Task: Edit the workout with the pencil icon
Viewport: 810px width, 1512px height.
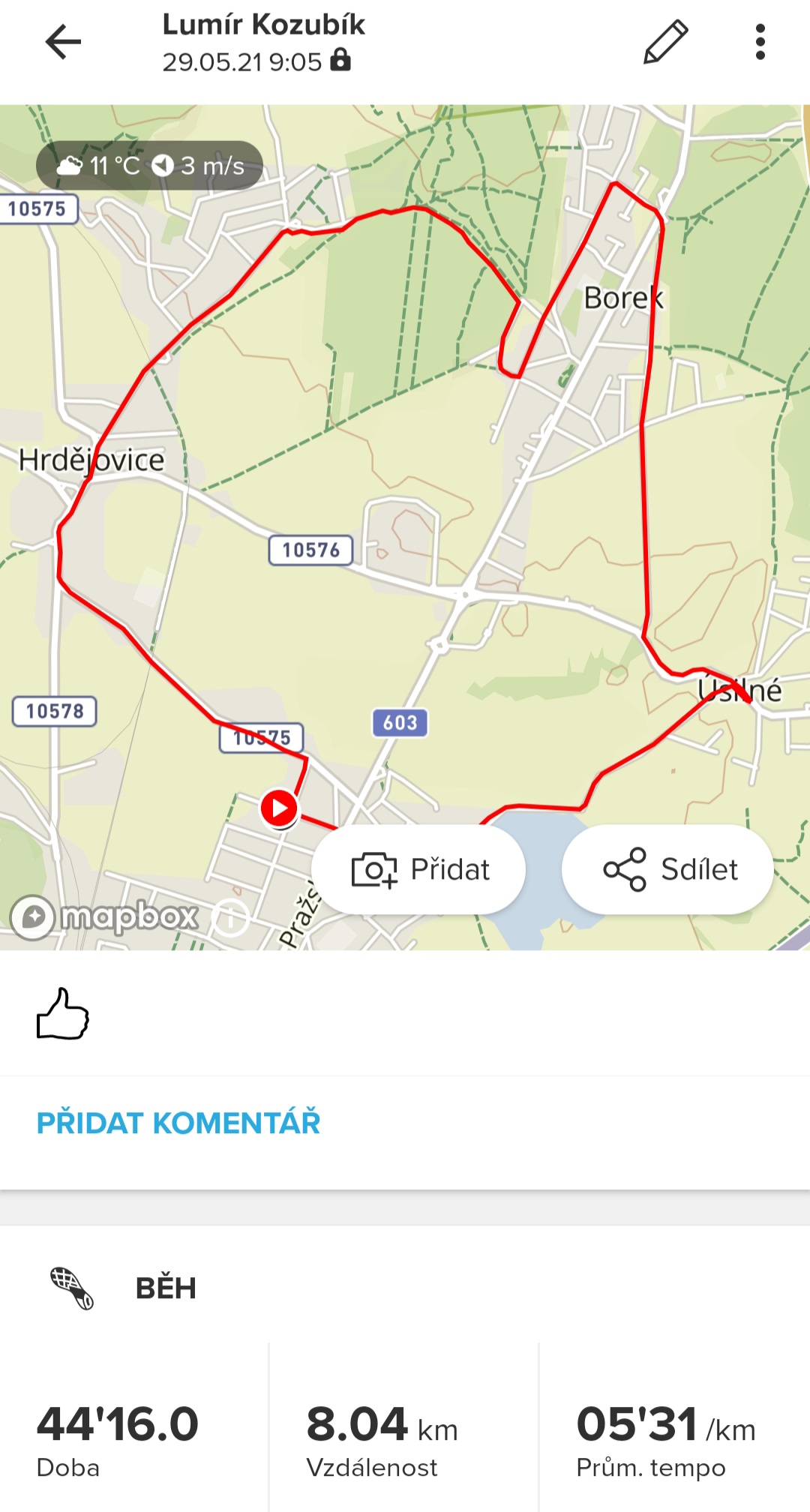Action: [666, 42]
